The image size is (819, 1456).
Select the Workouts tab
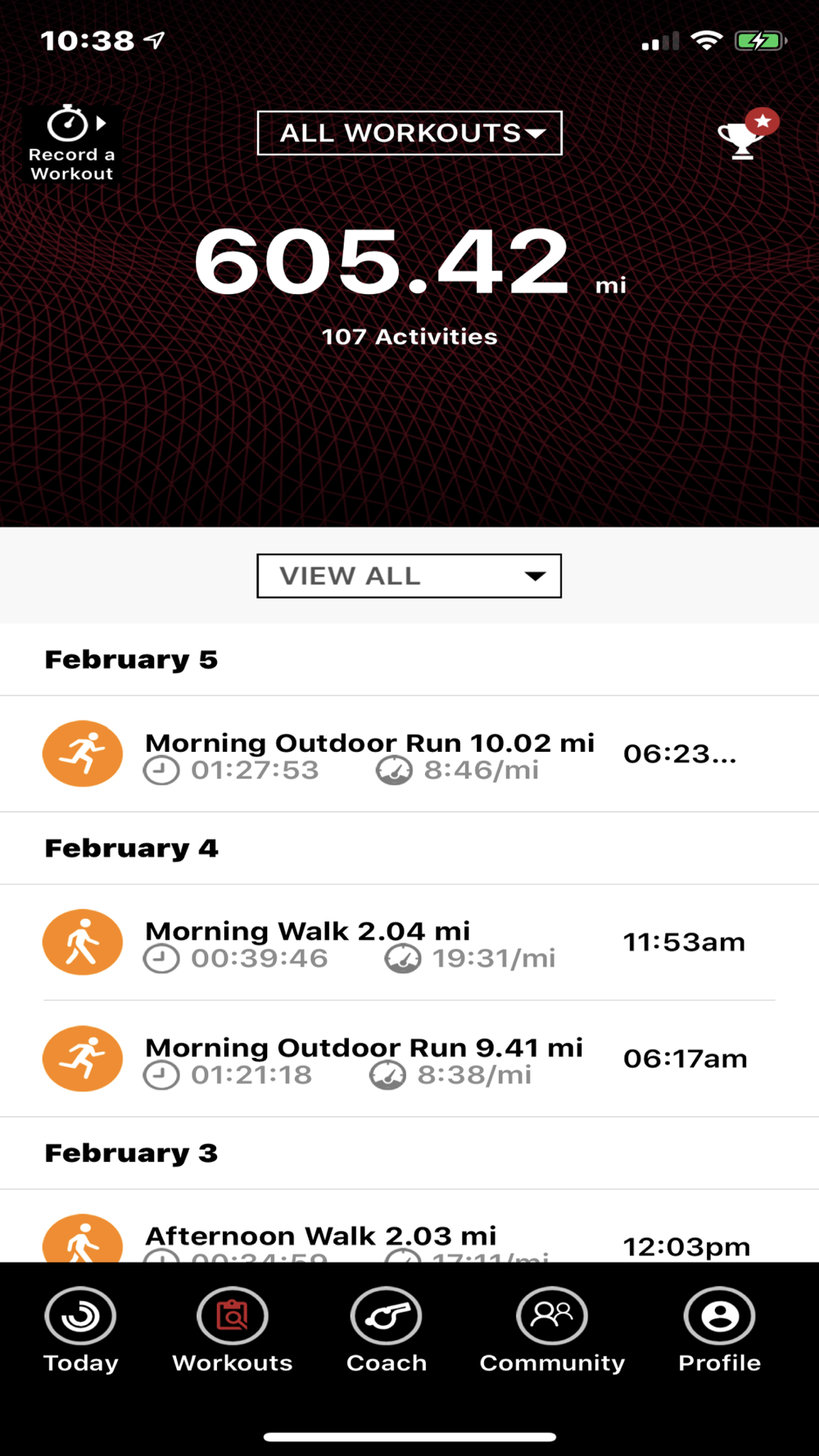233,1331
